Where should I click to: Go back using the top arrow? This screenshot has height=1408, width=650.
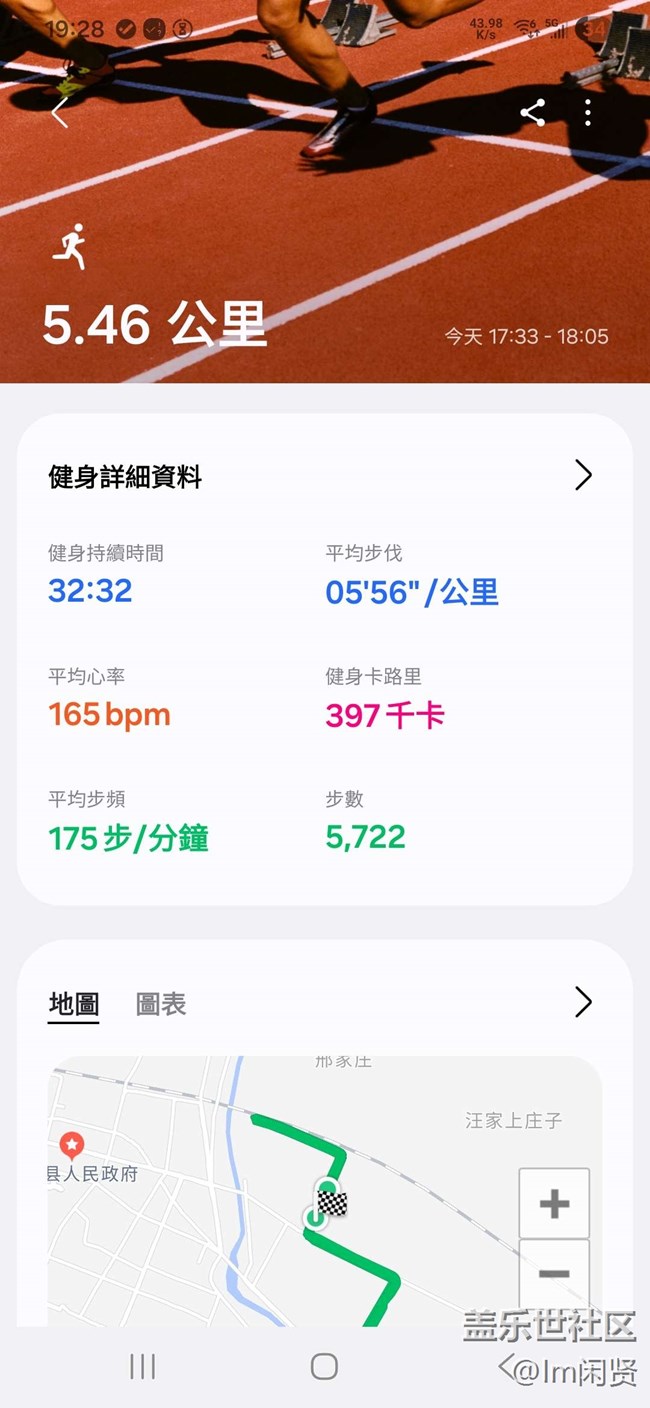point(60,113)
